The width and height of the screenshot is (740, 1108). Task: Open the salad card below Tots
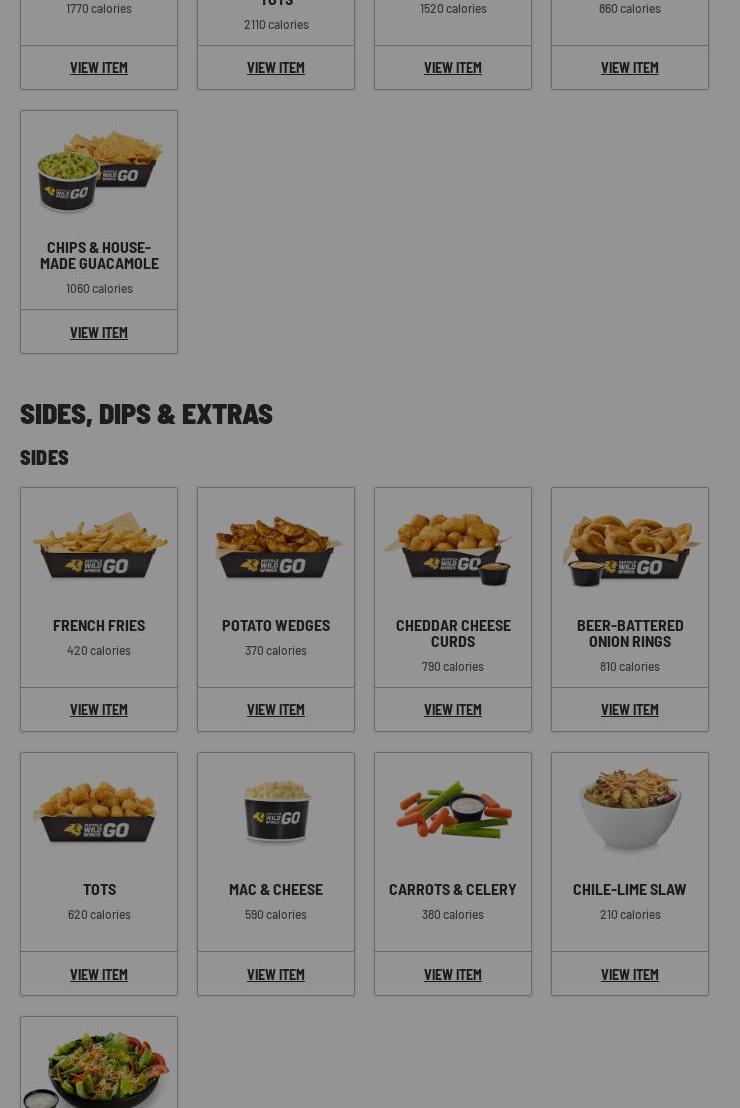(98, 1066)
